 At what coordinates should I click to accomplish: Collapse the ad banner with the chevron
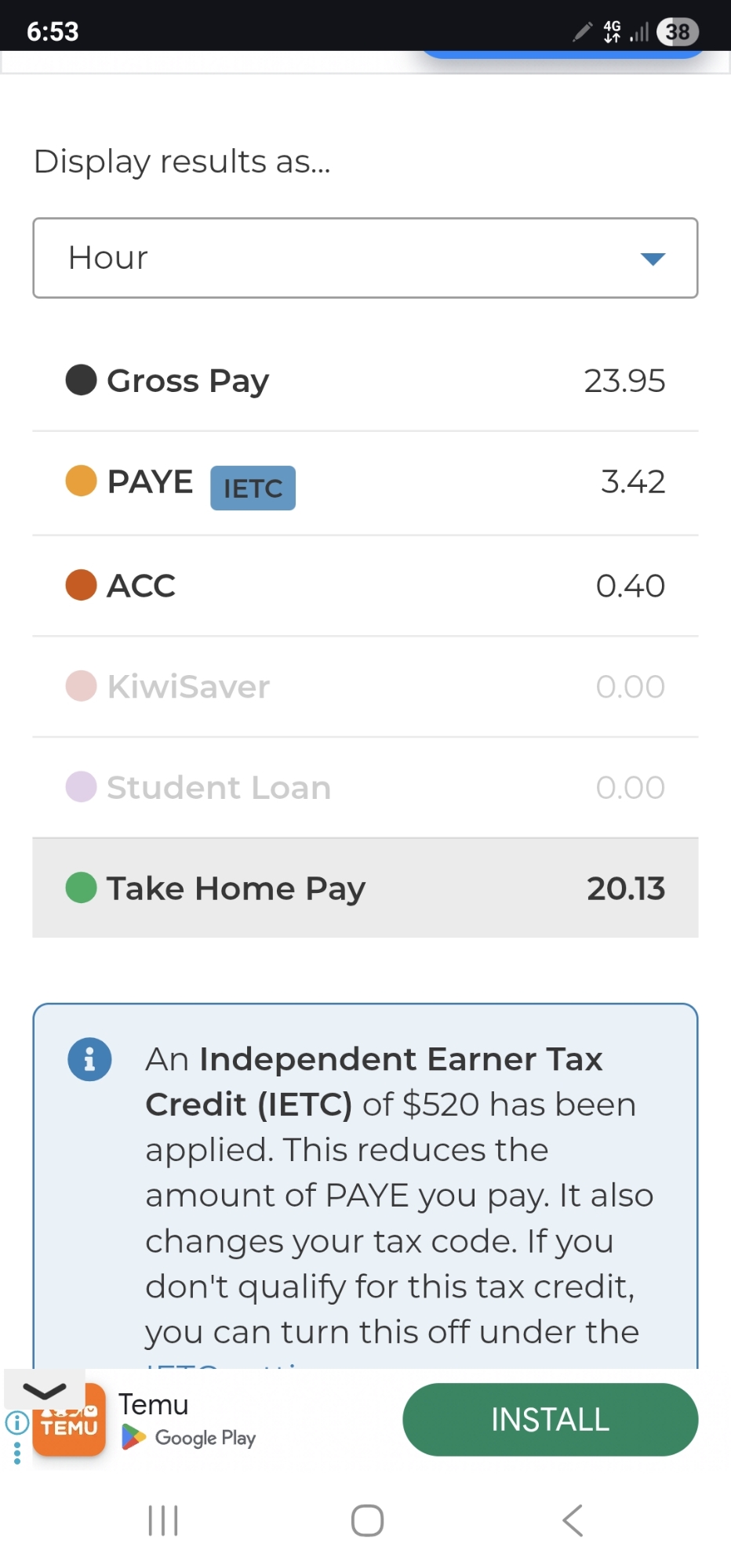click(45, 1390)
